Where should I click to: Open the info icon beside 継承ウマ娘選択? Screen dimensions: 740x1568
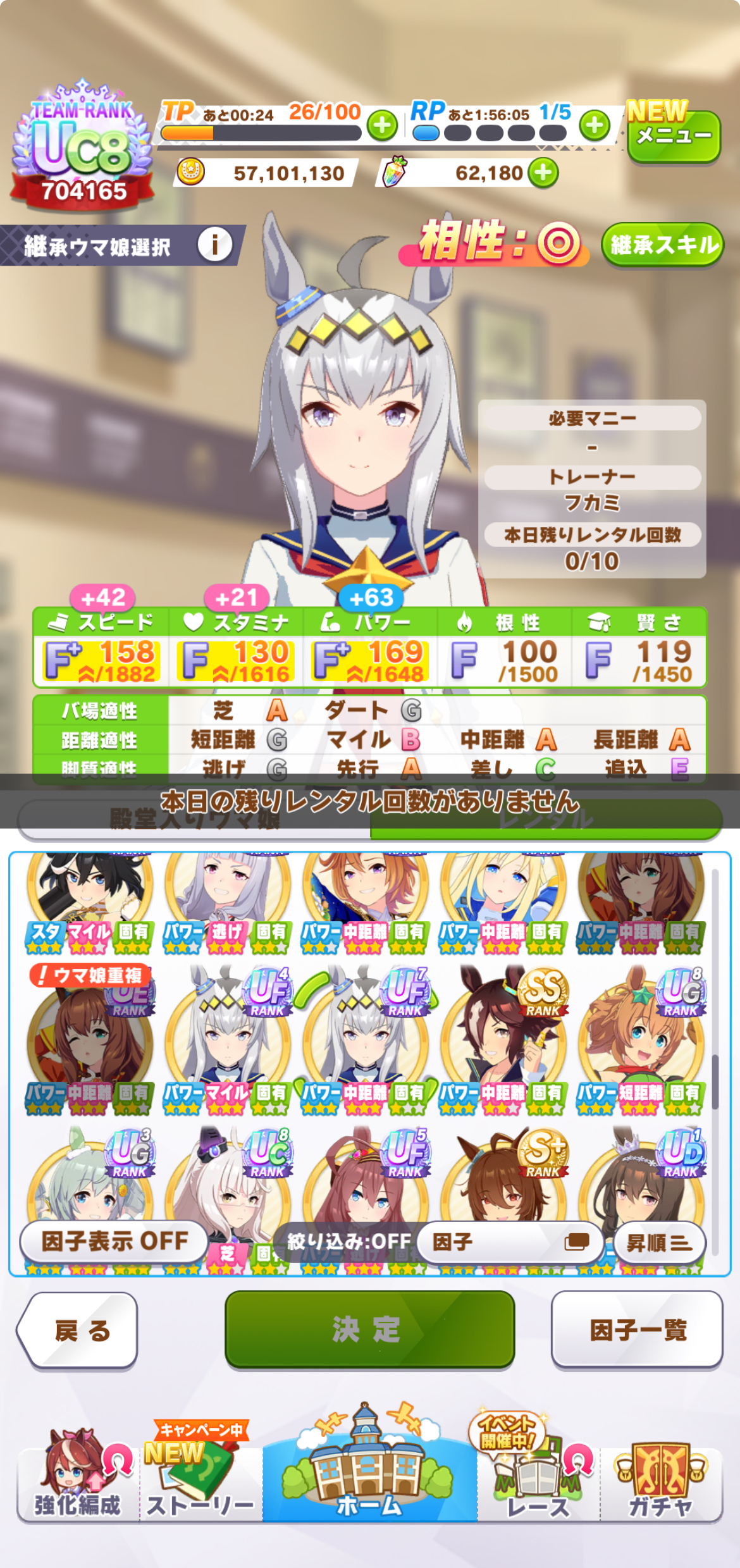pyautogui.click(x=215, y=245)
